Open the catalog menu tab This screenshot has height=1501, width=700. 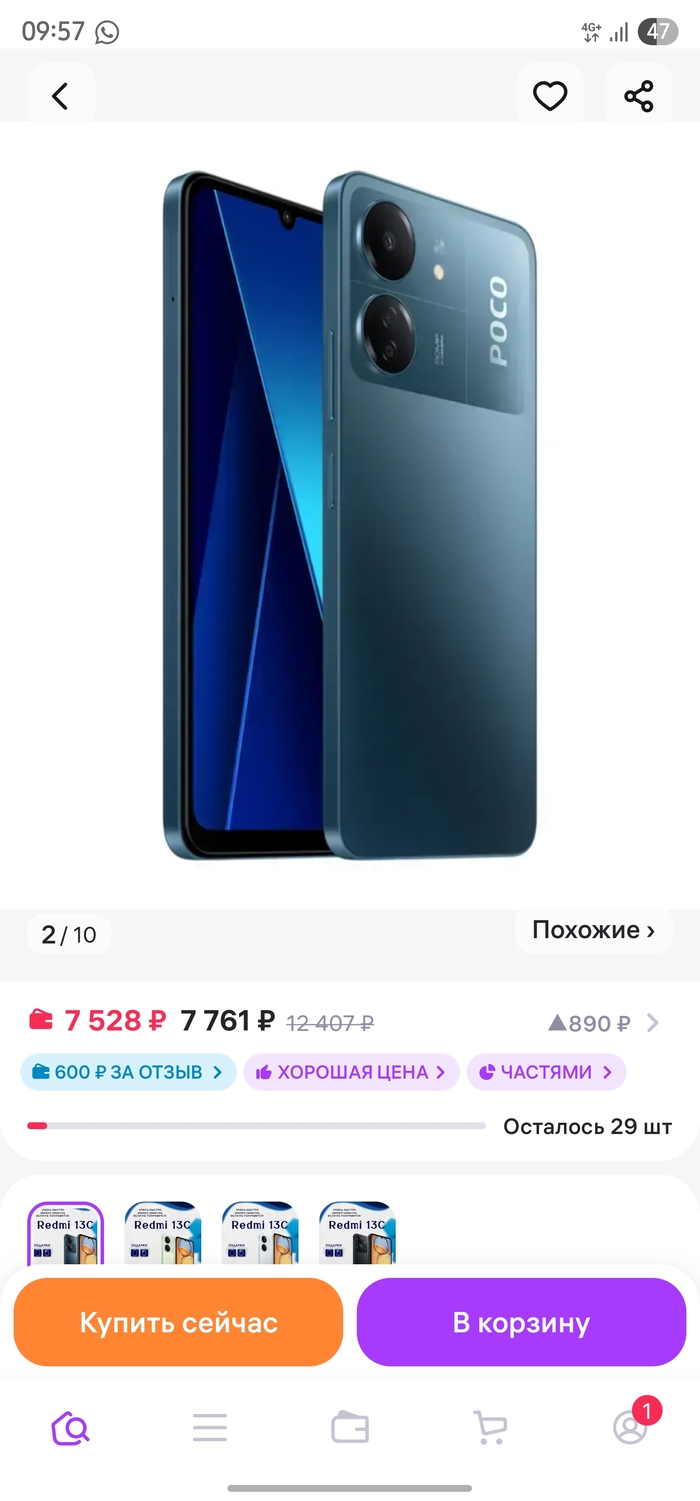[210, 1427]
